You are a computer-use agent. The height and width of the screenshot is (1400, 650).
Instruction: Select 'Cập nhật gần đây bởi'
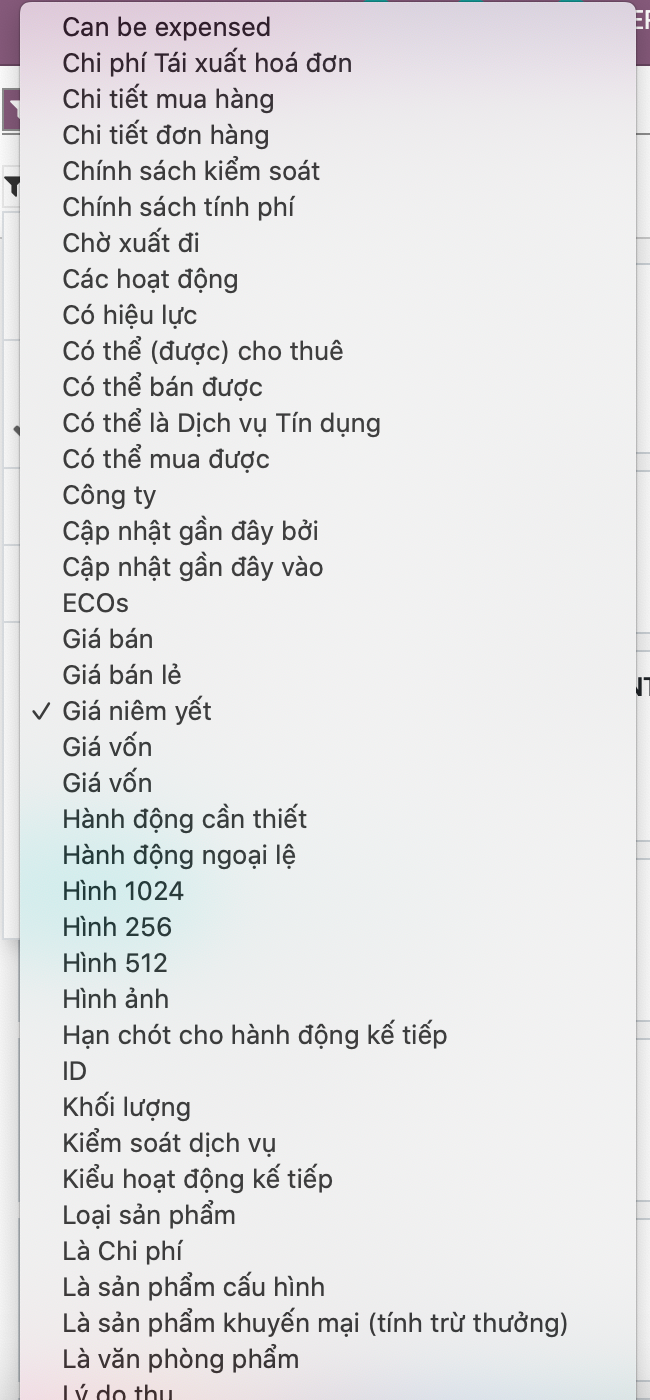point(190,531)
